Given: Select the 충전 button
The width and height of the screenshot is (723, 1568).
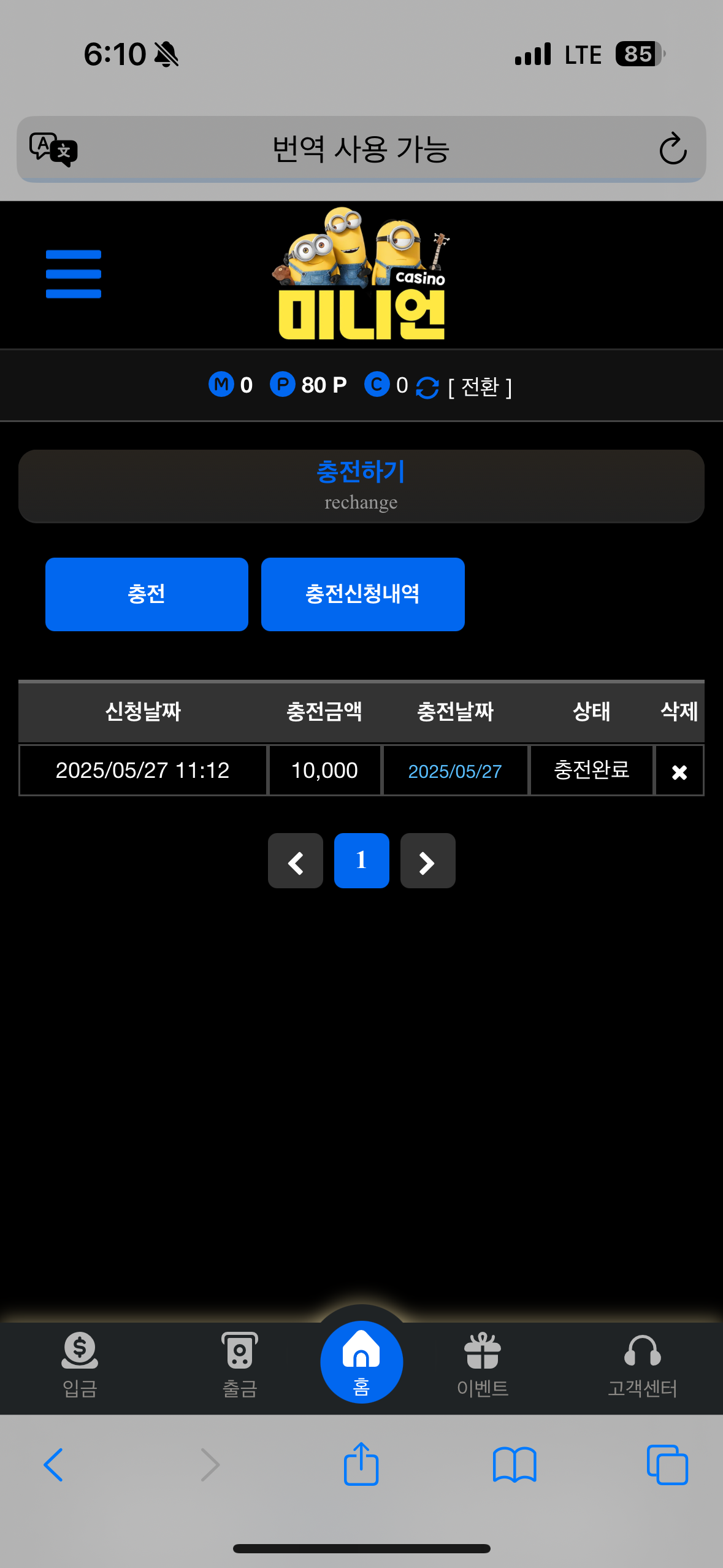Looking at the screenshot, I should pos(147,594).
